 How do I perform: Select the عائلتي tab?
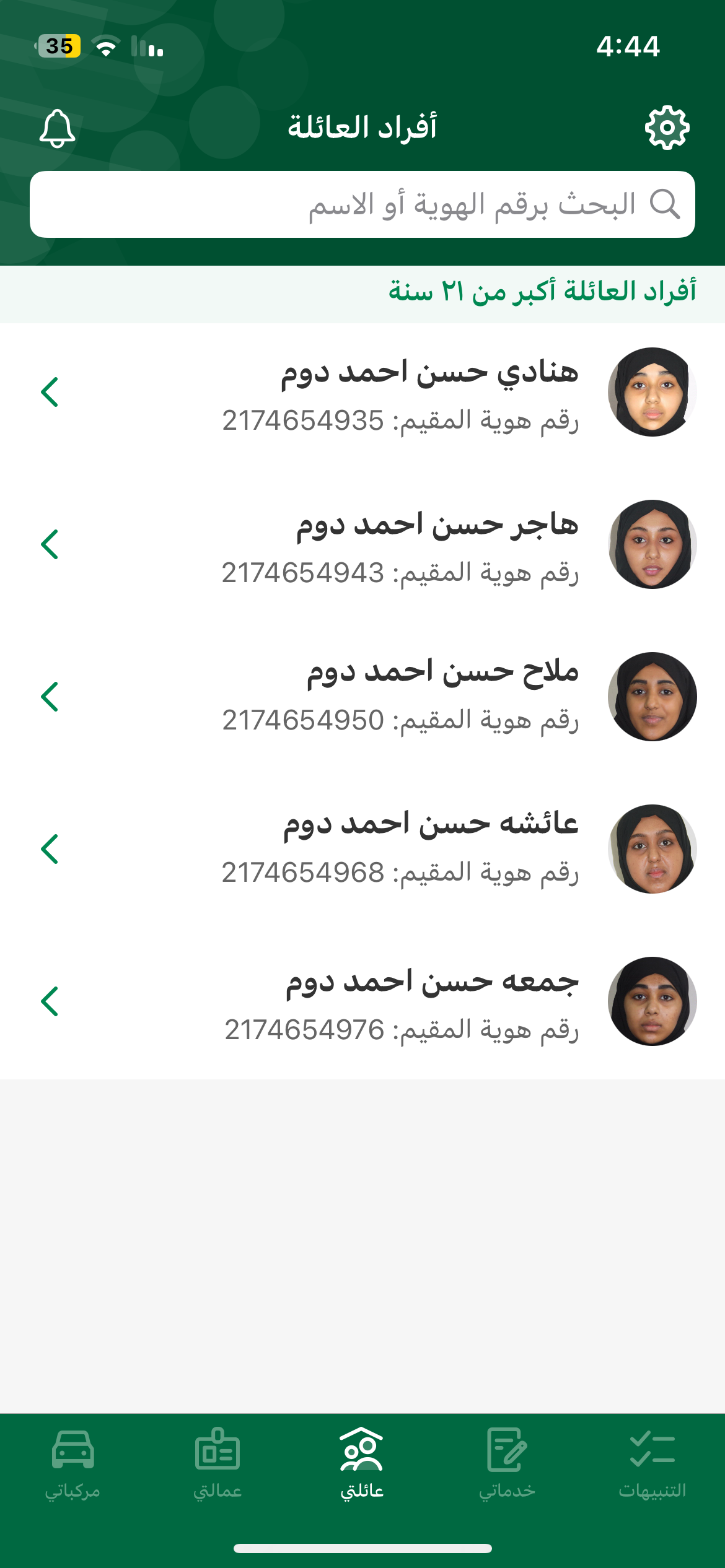coord(362,1464)
